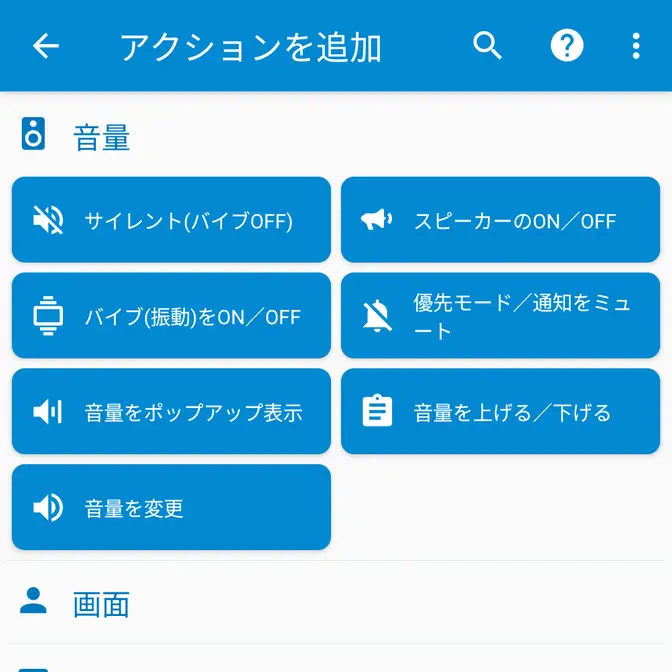Choose バイブ(振動)をON／OFF action
This screenshot has height=672, width=672.
click(x=171, y=316)
